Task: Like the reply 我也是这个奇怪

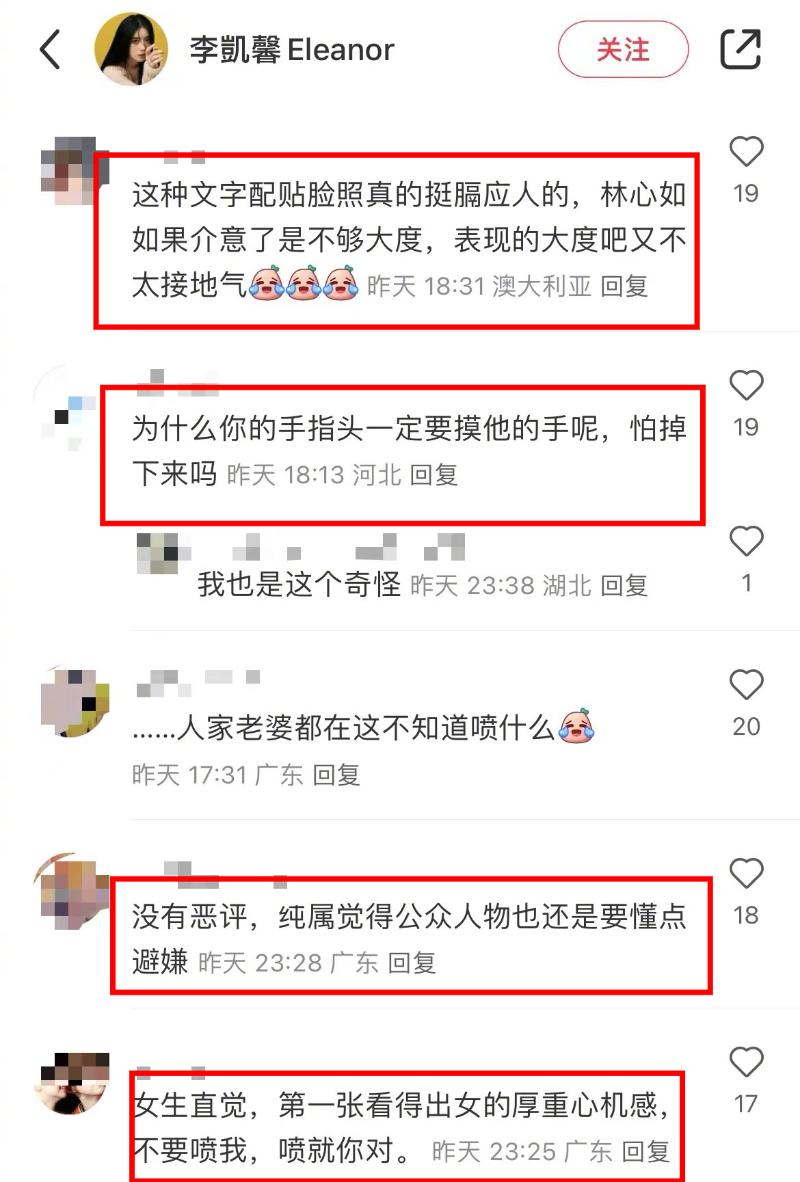Action: pyautogui.click(x=746, y=542)
